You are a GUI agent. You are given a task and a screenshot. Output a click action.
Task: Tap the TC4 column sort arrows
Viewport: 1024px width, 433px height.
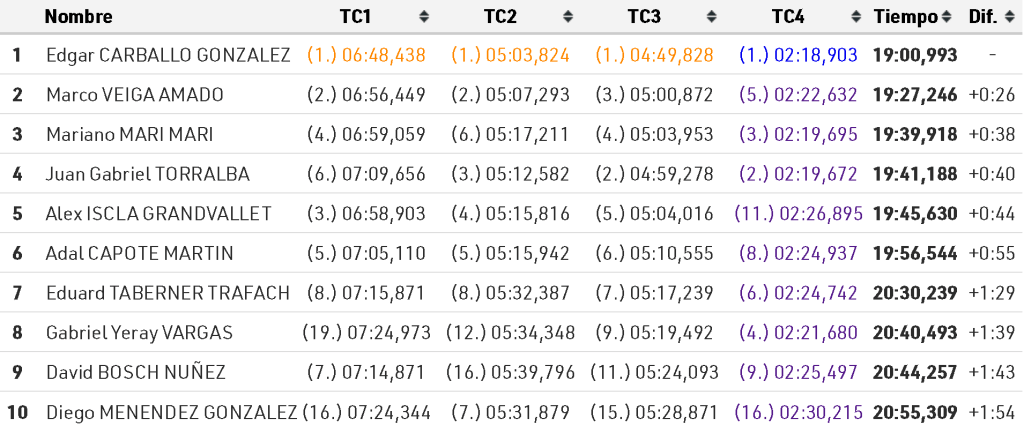coord(856,17)
